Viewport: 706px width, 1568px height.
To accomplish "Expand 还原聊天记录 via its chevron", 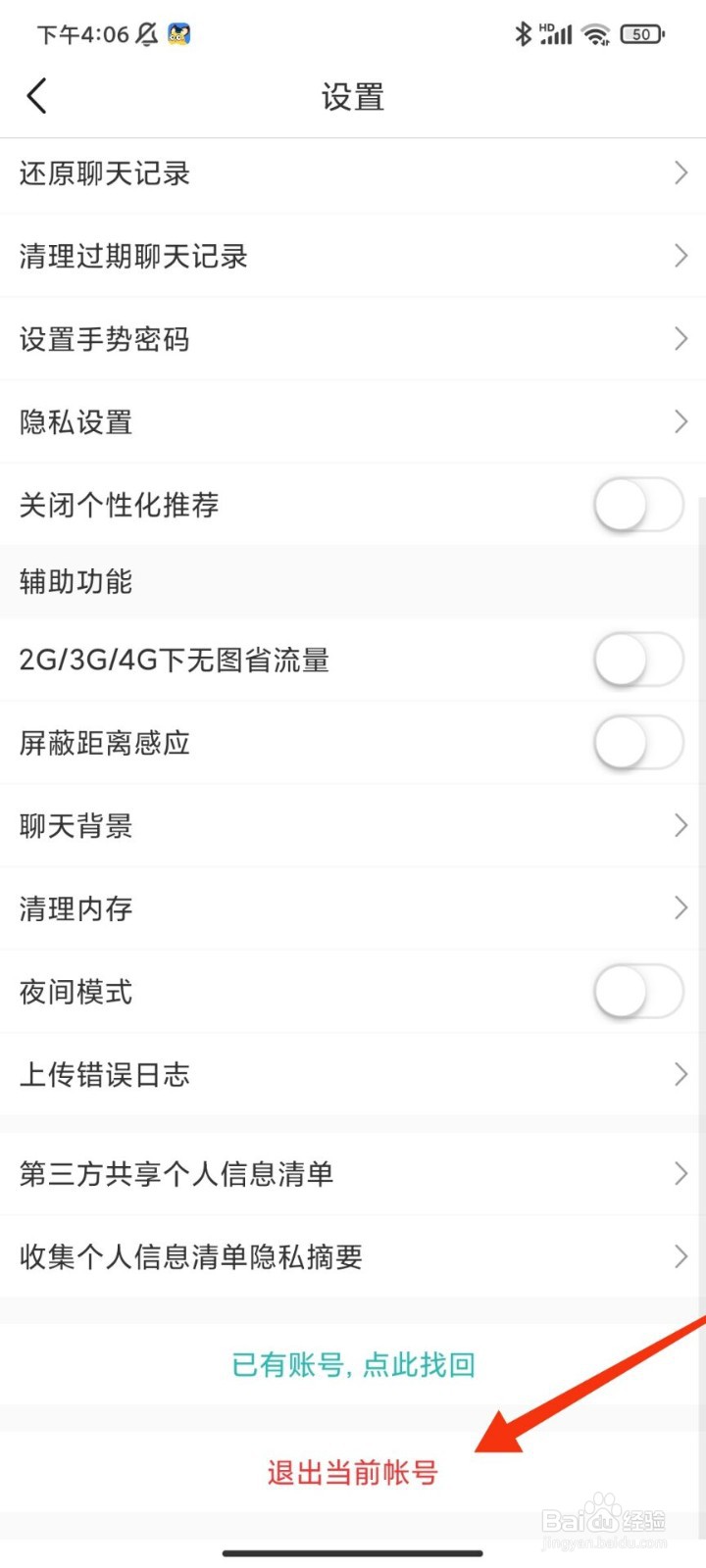I will 681,173.
